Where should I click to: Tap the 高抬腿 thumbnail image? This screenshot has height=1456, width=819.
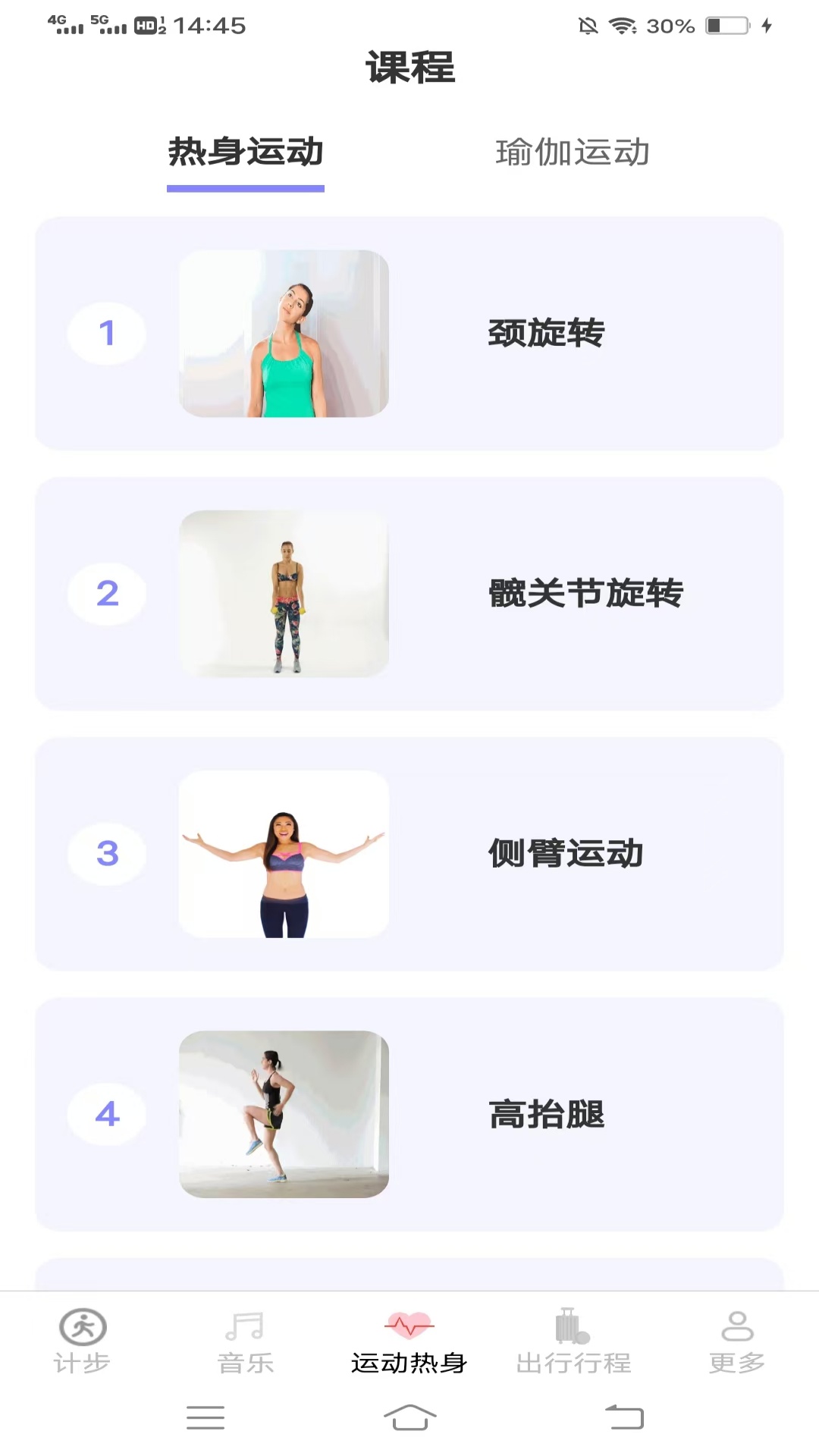click(283, 1115)
